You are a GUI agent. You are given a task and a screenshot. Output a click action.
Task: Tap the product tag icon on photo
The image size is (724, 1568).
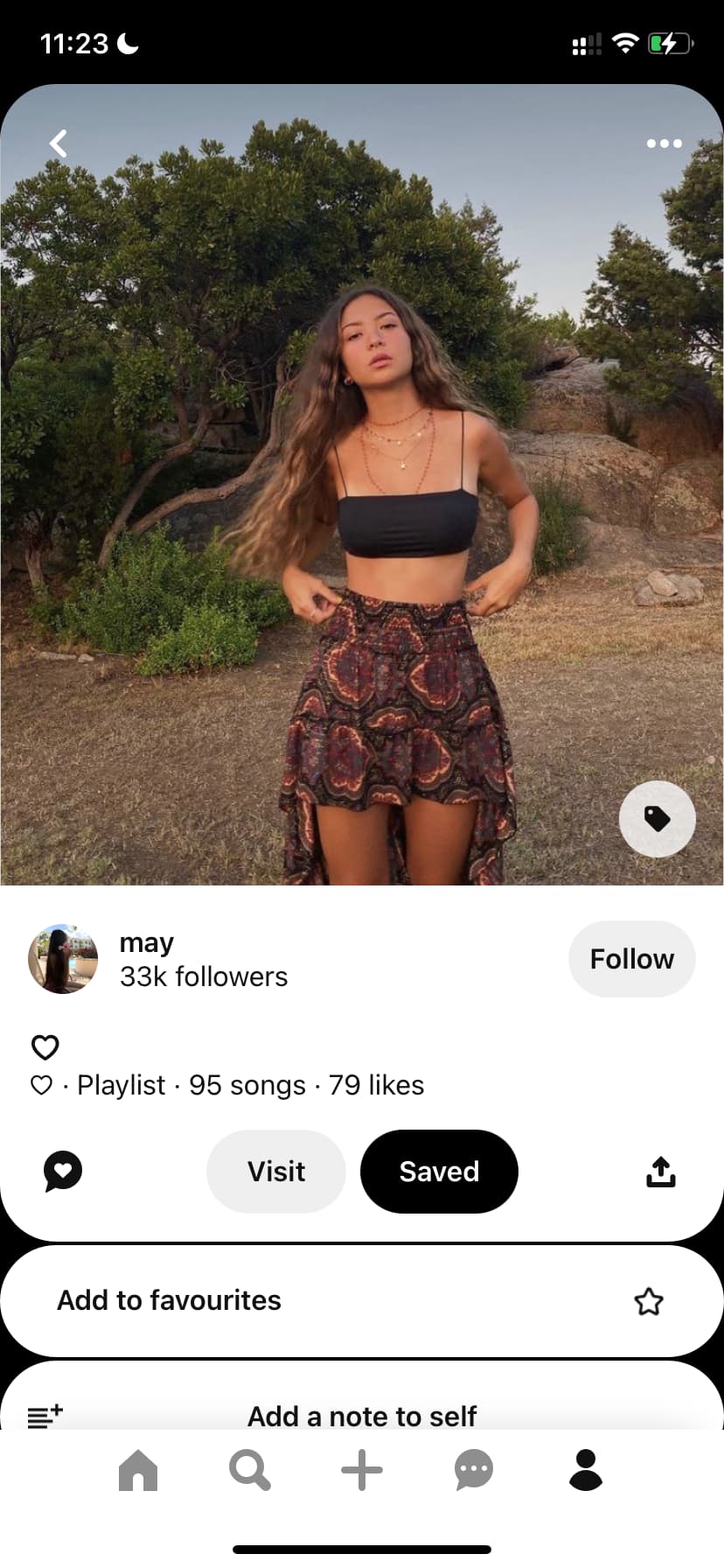click(658, 819)
